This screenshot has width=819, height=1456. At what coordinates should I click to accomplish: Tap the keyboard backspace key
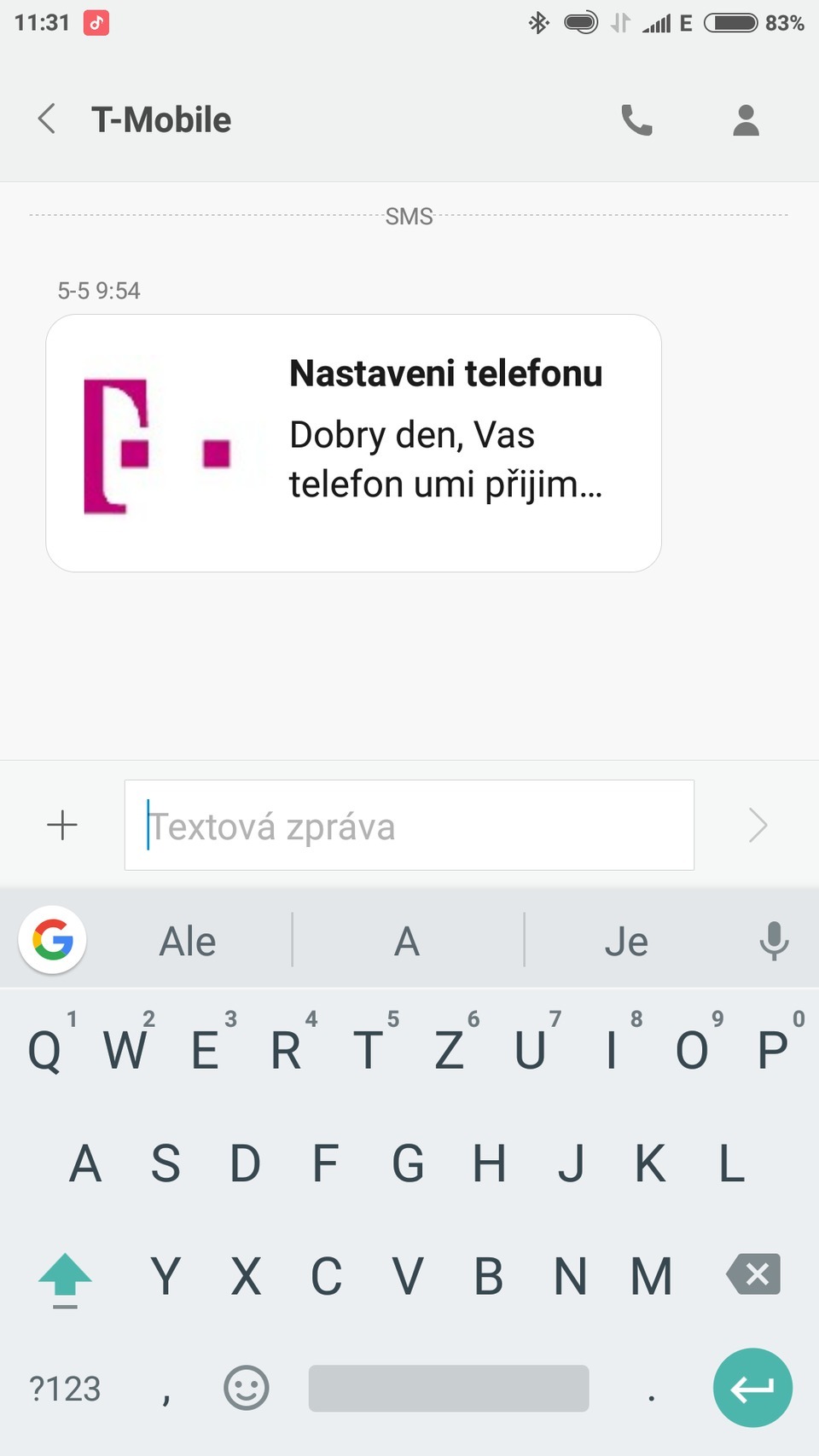[x=753, y=1275]
